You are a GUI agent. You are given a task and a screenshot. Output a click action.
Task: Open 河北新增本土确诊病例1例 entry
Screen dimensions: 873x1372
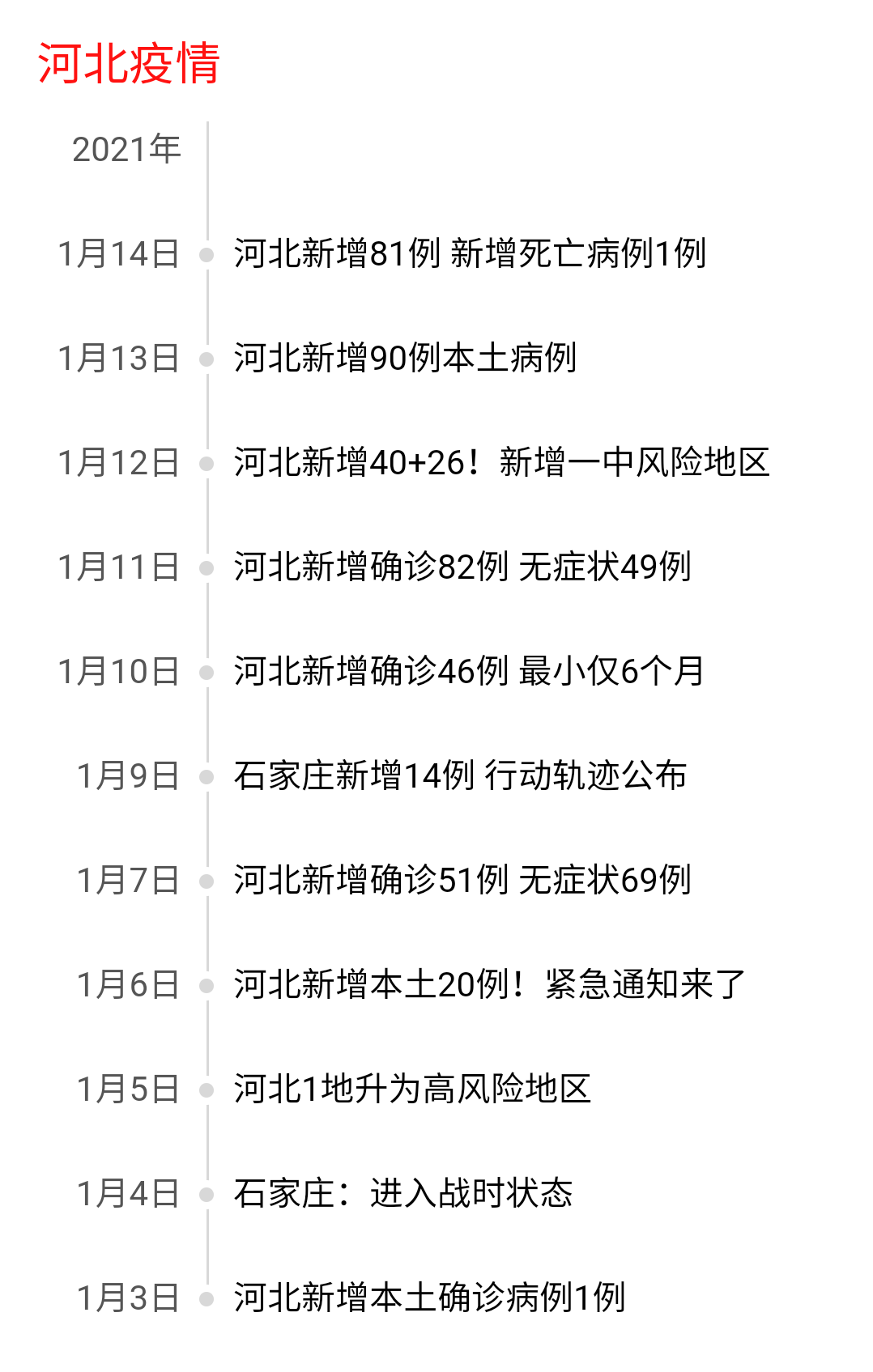[x=429, y=1298]
